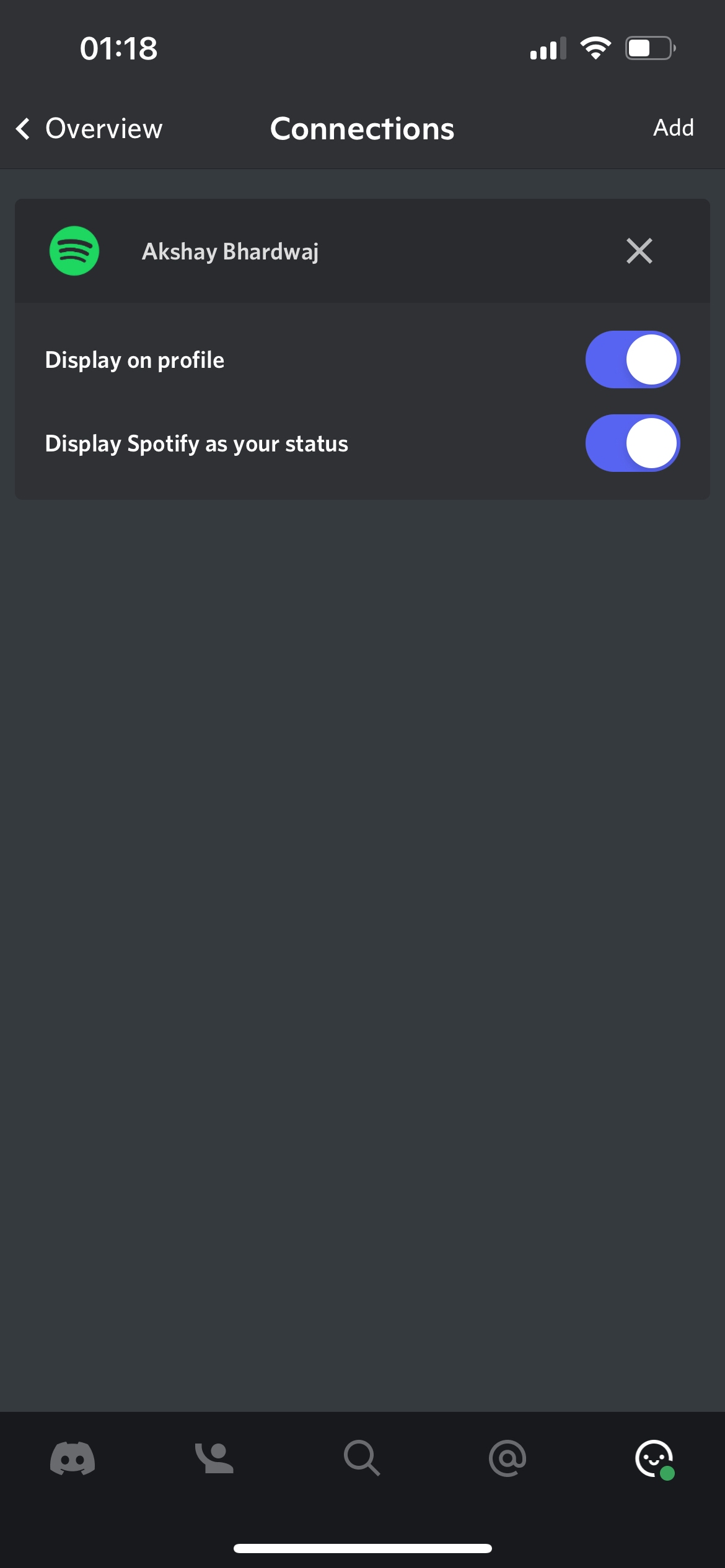The height and width of the screenshot is (1568, 725).
Task: Tap Add to connect a new account
Action: tap(673, 128)
